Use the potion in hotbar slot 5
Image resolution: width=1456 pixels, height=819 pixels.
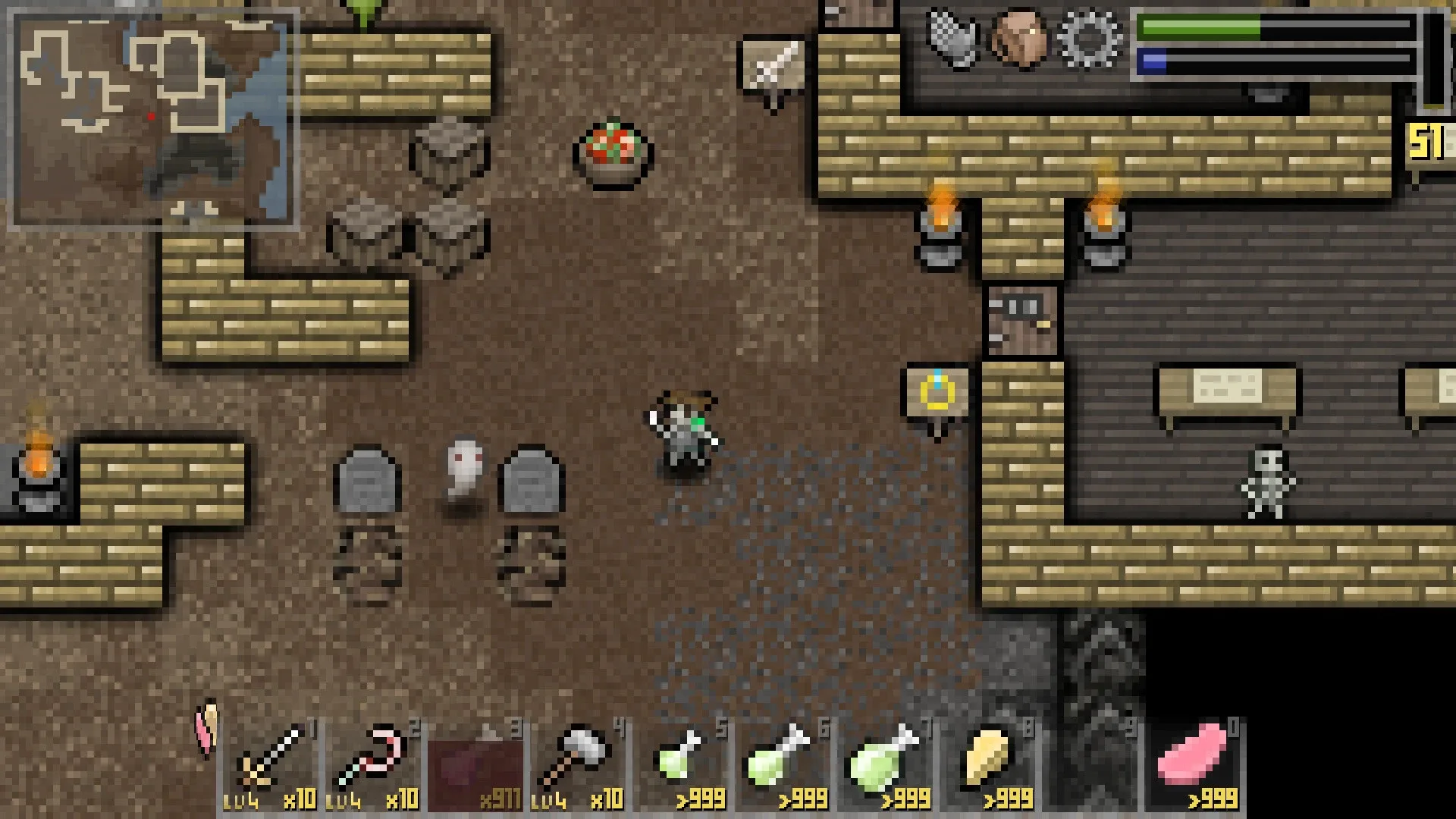coord(680,764)
